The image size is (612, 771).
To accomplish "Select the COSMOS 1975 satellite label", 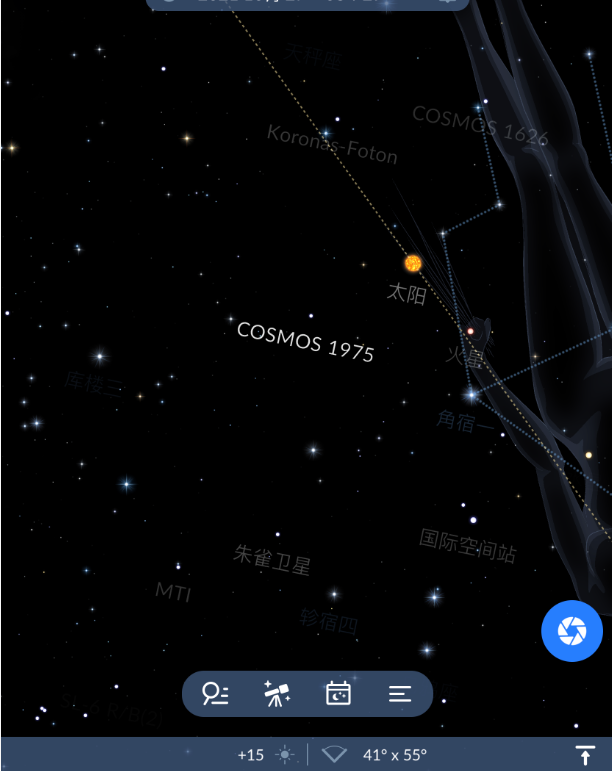I will 305,342.
